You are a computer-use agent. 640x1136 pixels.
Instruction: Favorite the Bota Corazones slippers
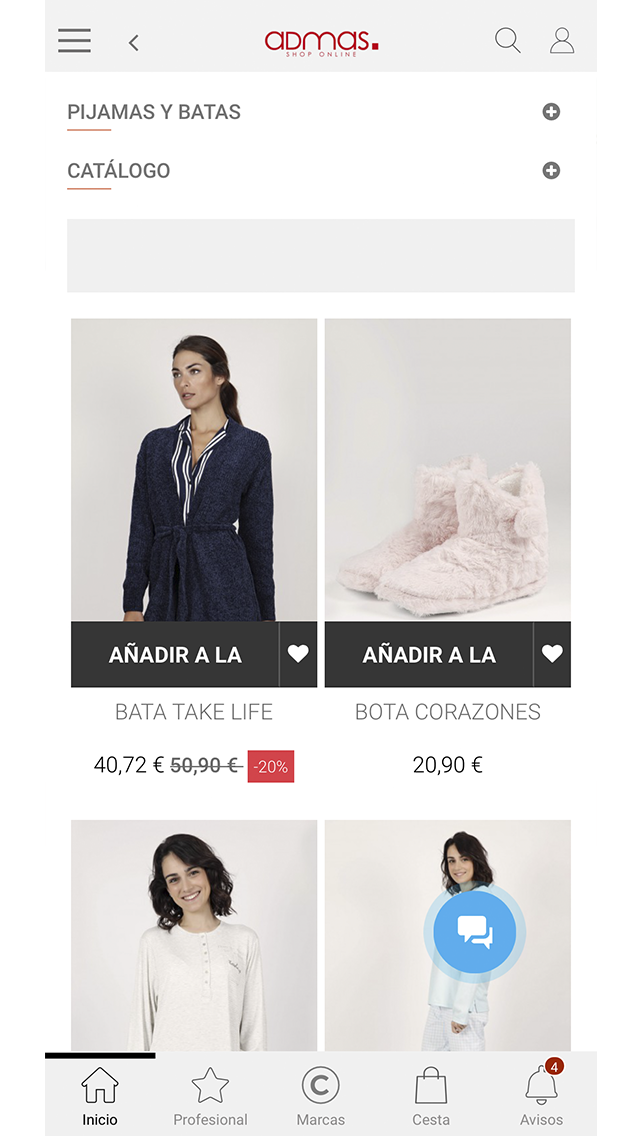[x=552, y=655]
